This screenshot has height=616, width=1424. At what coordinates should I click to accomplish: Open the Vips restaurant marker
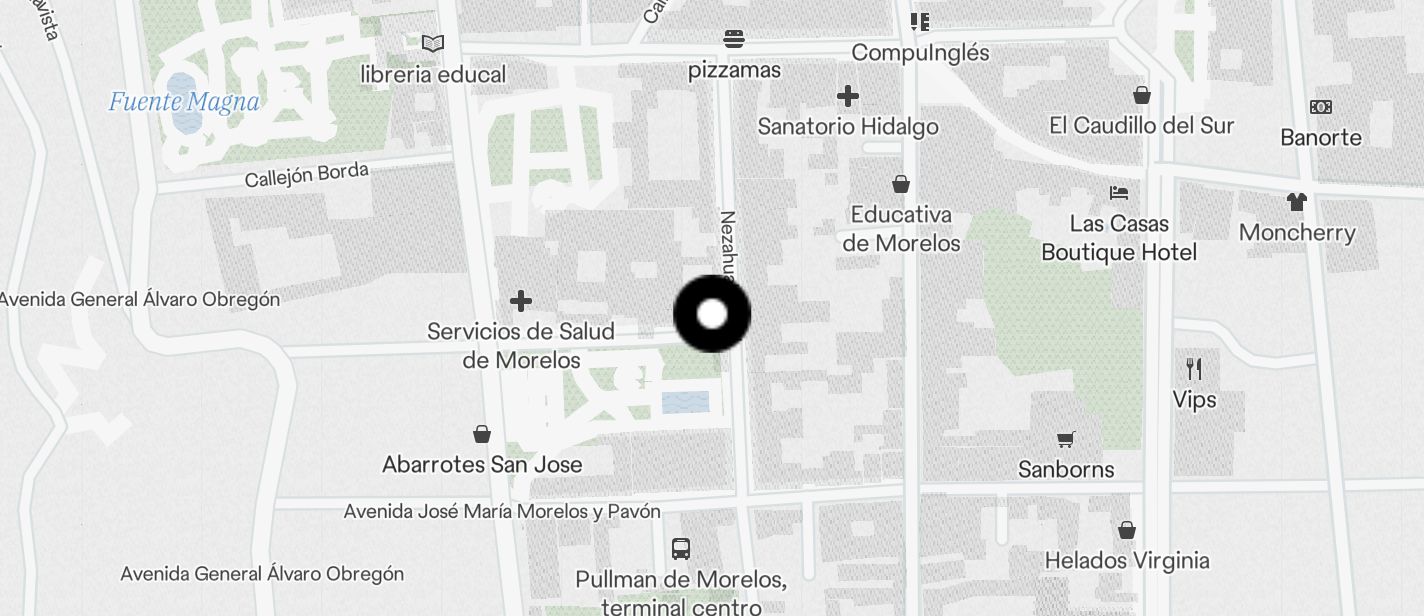coord(1194,369)
